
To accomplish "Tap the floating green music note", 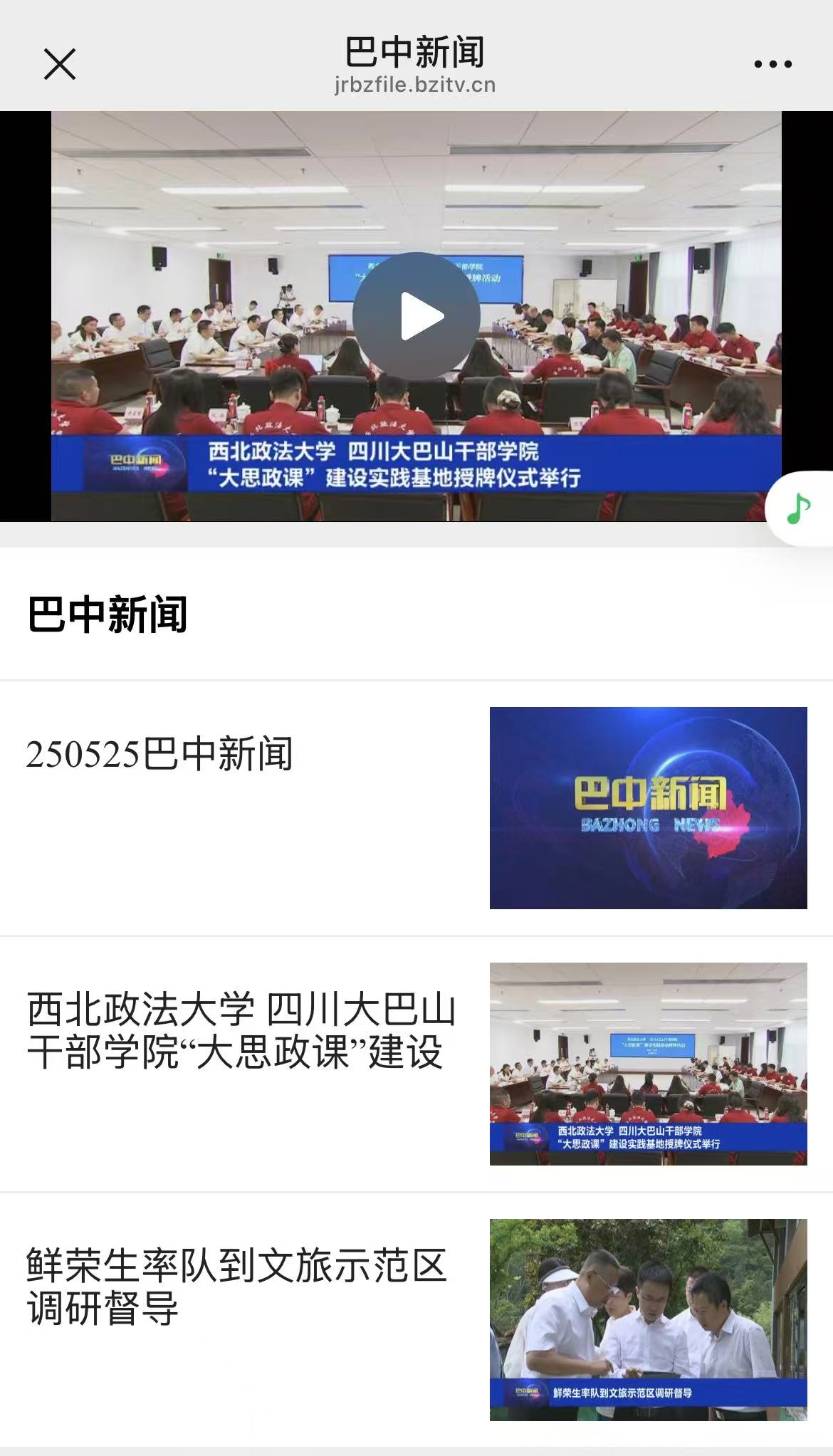I will coord(799,508).
